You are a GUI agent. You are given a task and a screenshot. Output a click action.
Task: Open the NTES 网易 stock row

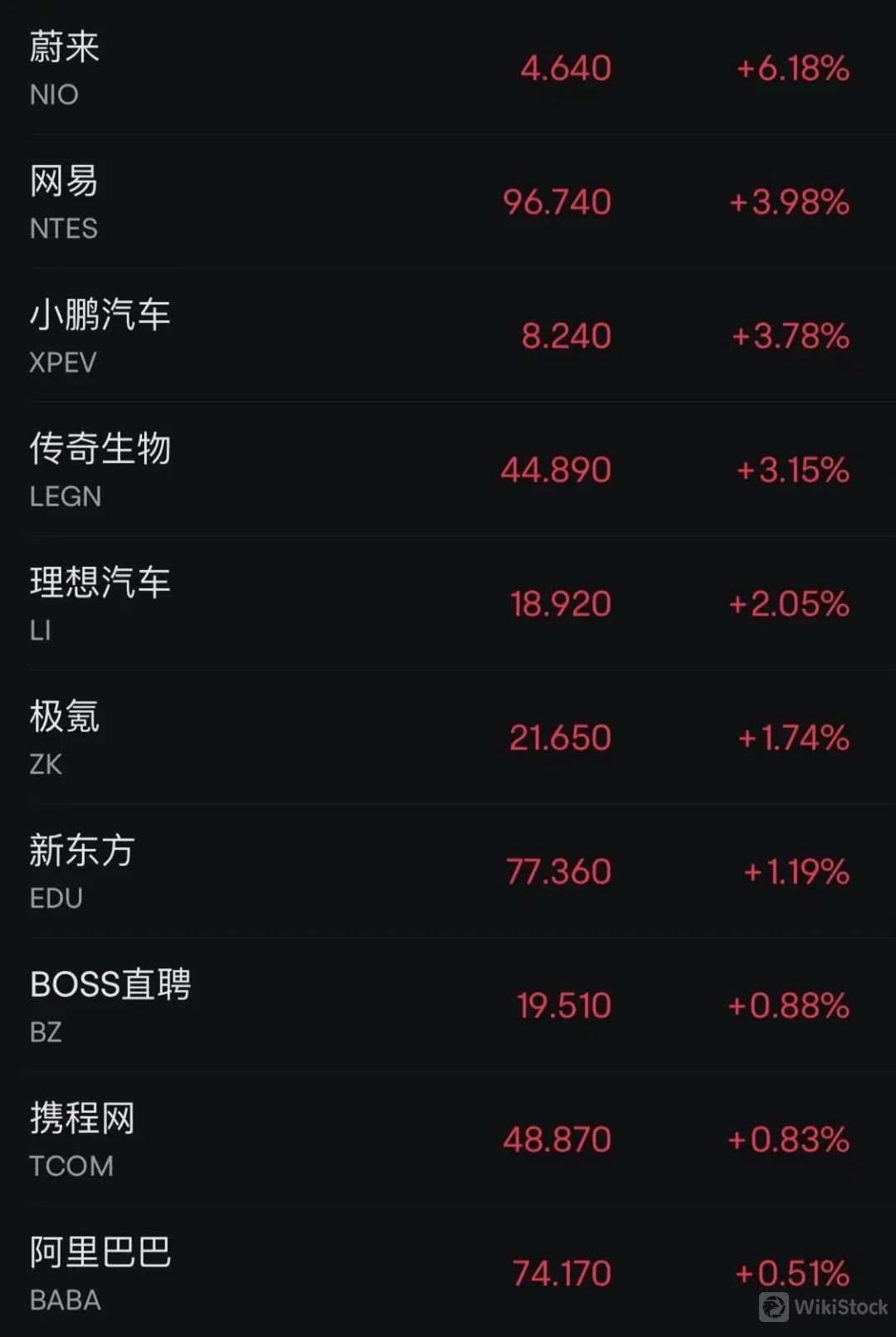pyautogui.click(x=448, y=203)
